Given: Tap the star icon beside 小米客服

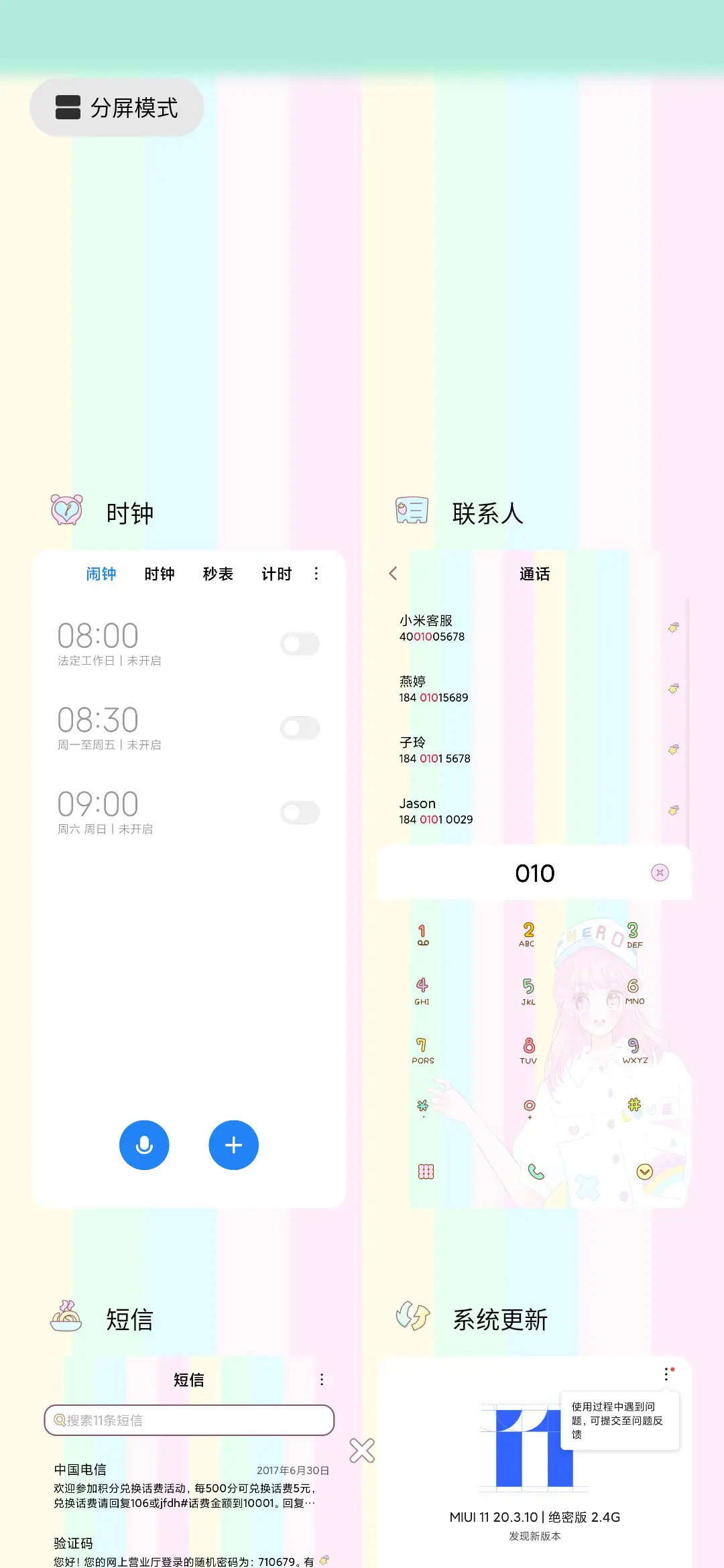Looking at the screenshot, I should tap(672, 627).
